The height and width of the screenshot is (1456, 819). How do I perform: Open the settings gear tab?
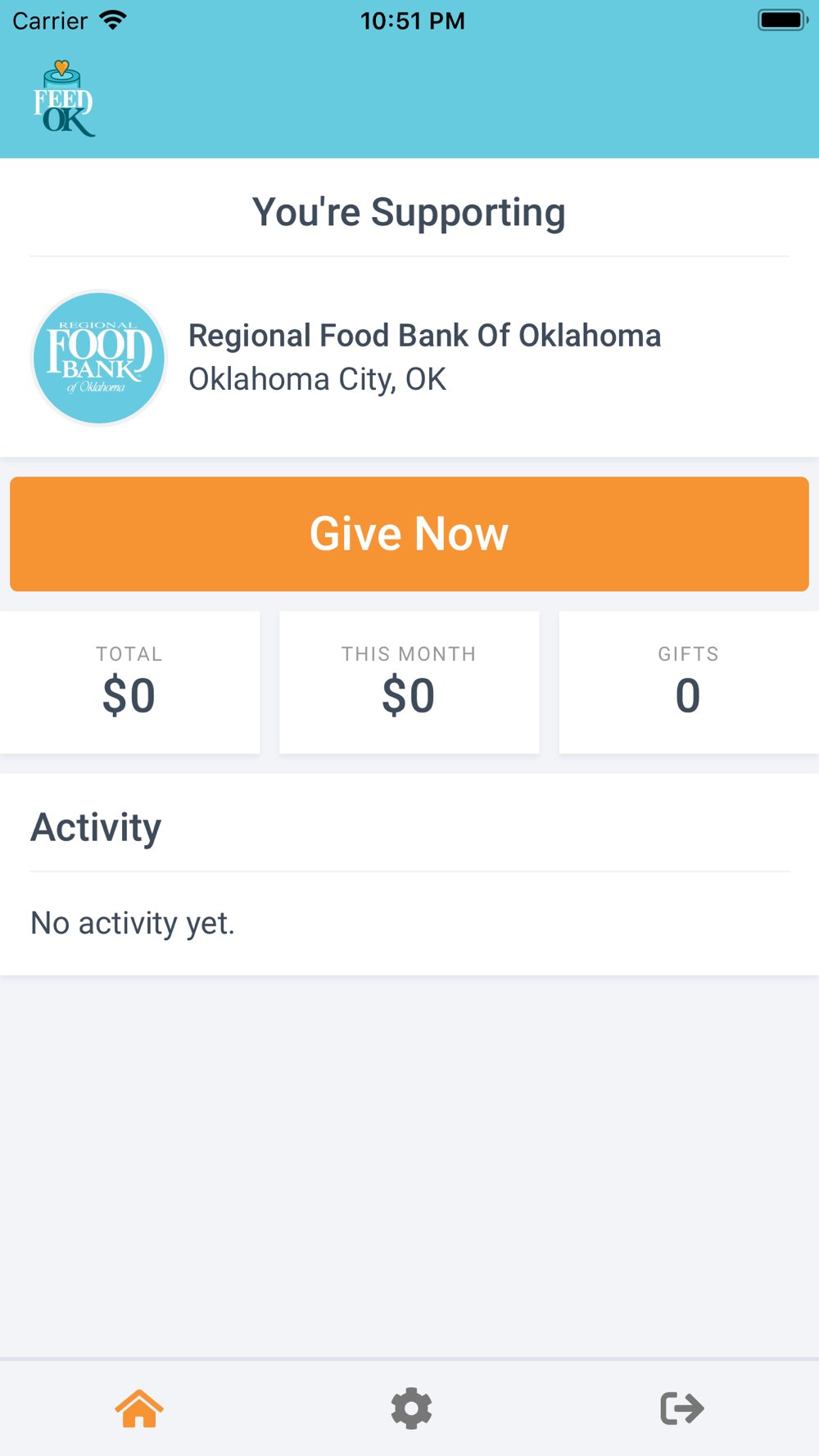point(411,1409)
